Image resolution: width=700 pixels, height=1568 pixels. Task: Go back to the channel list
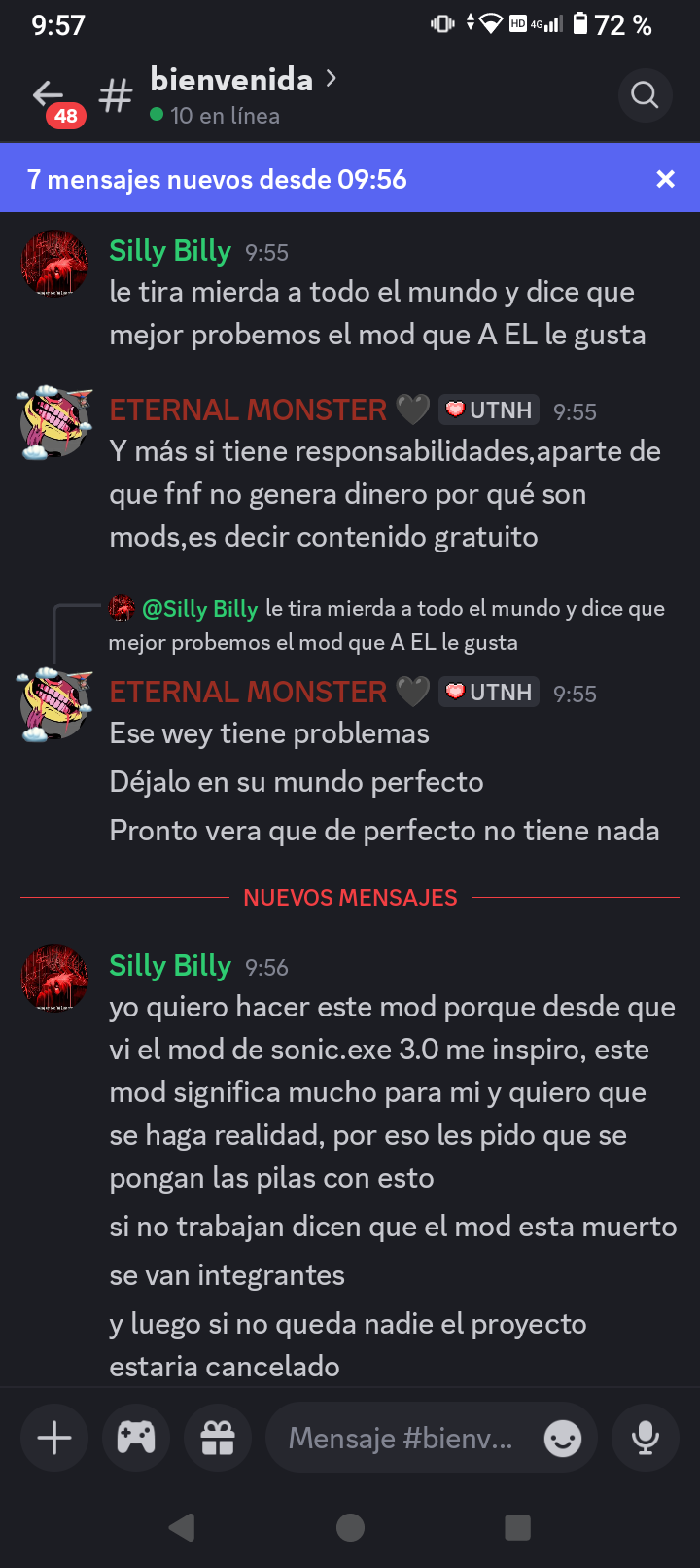click(x=49, y=95)
